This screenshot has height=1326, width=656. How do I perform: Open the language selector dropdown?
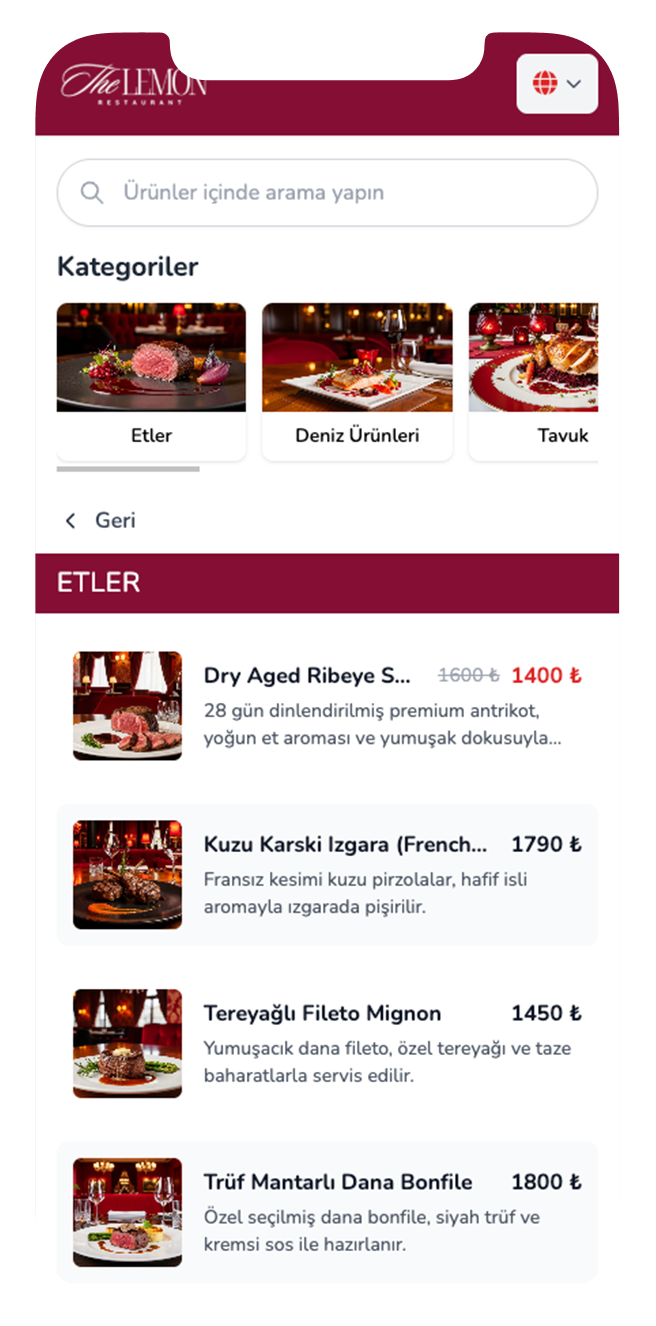pyautogui.click(x=557, y=84)
